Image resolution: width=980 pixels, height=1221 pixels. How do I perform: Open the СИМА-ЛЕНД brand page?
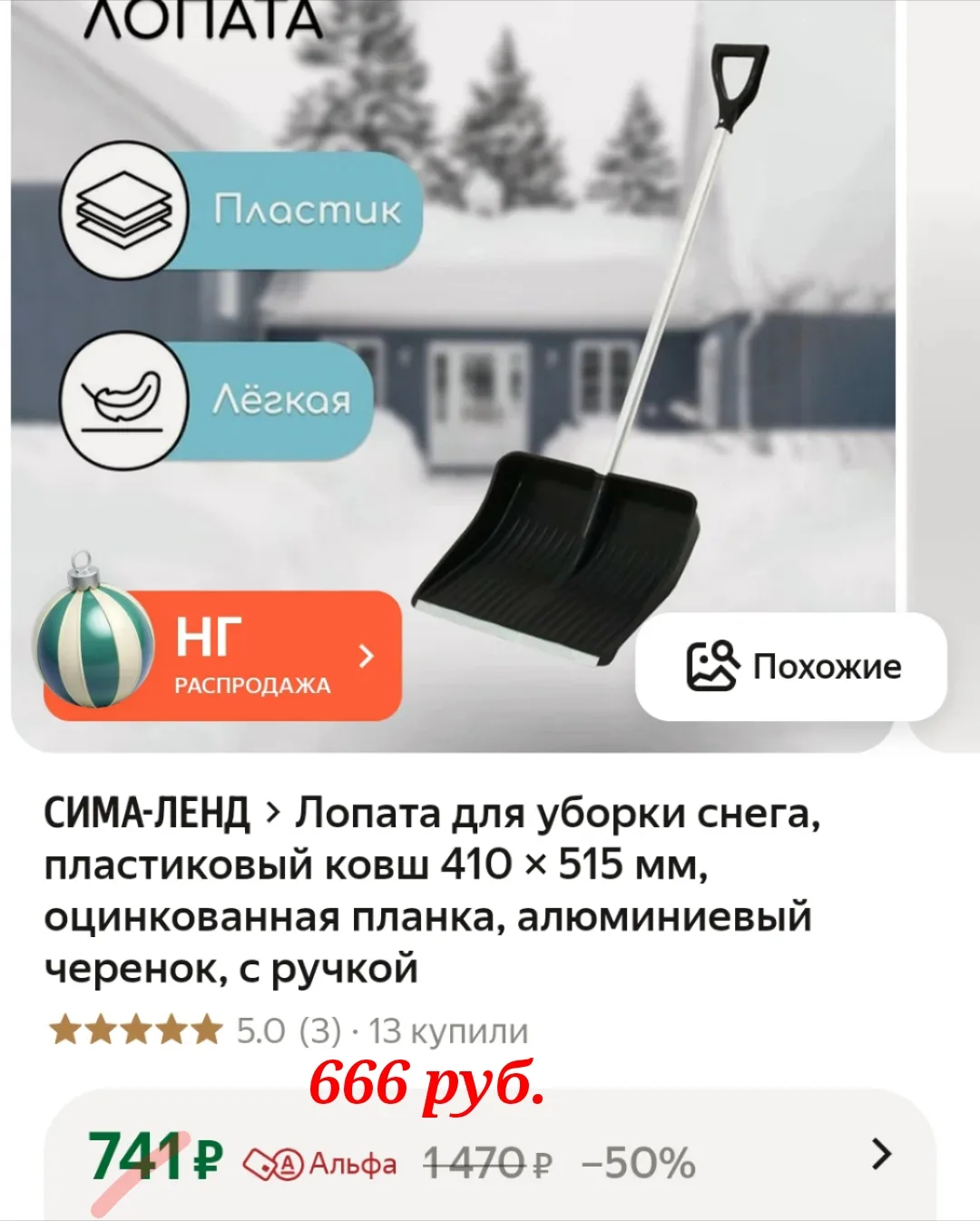(147, 813)
